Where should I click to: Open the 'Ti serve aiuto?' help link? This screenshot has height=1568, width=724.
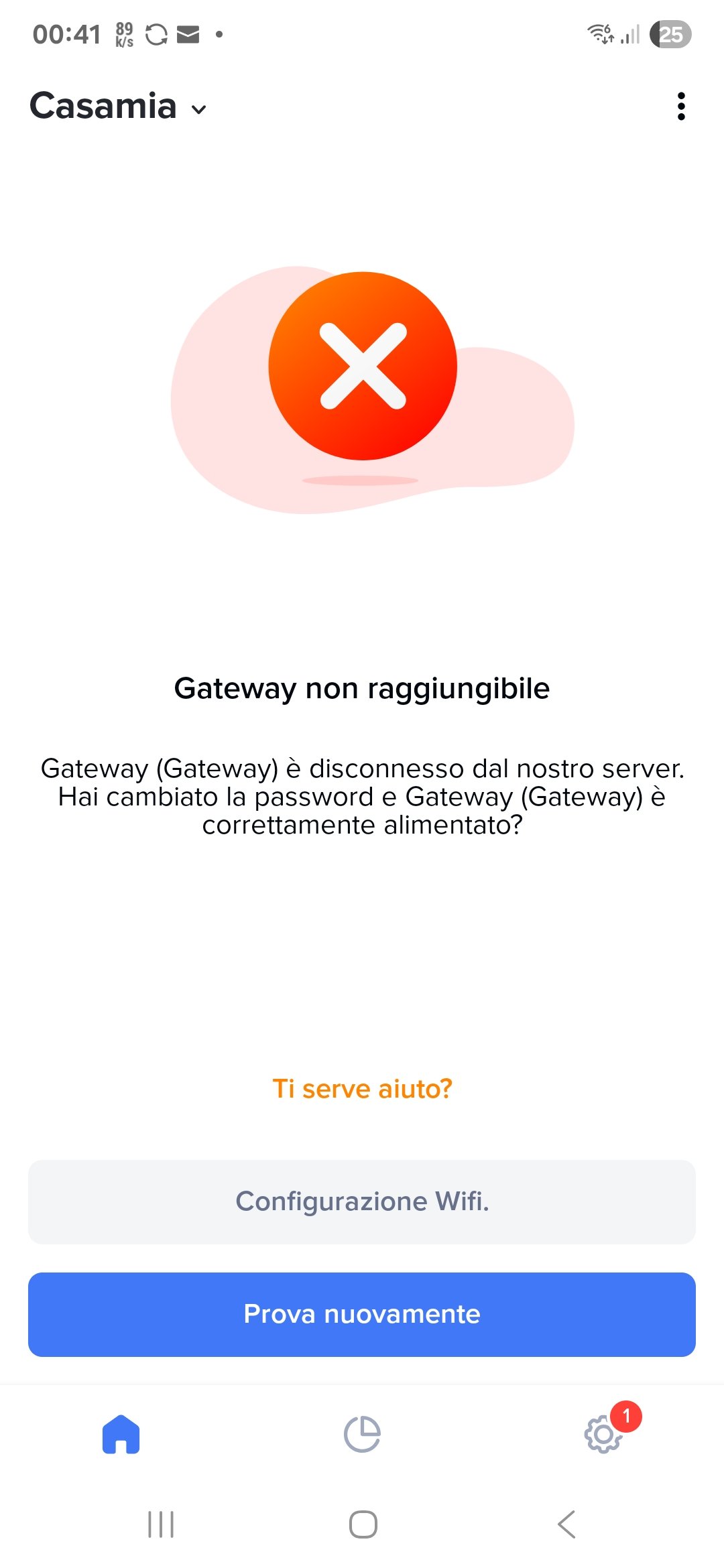tap(362, 1089)
